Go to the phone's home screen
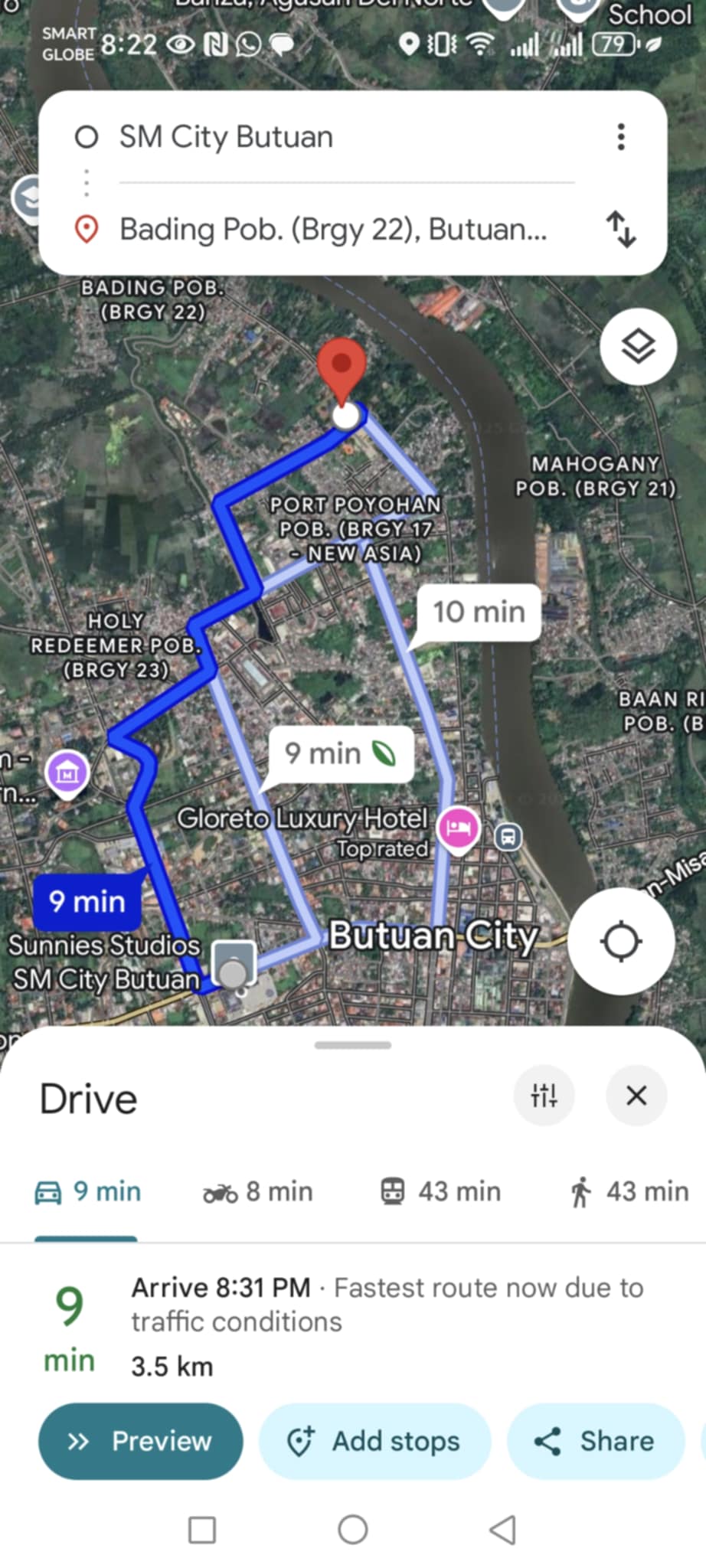 353,1530
